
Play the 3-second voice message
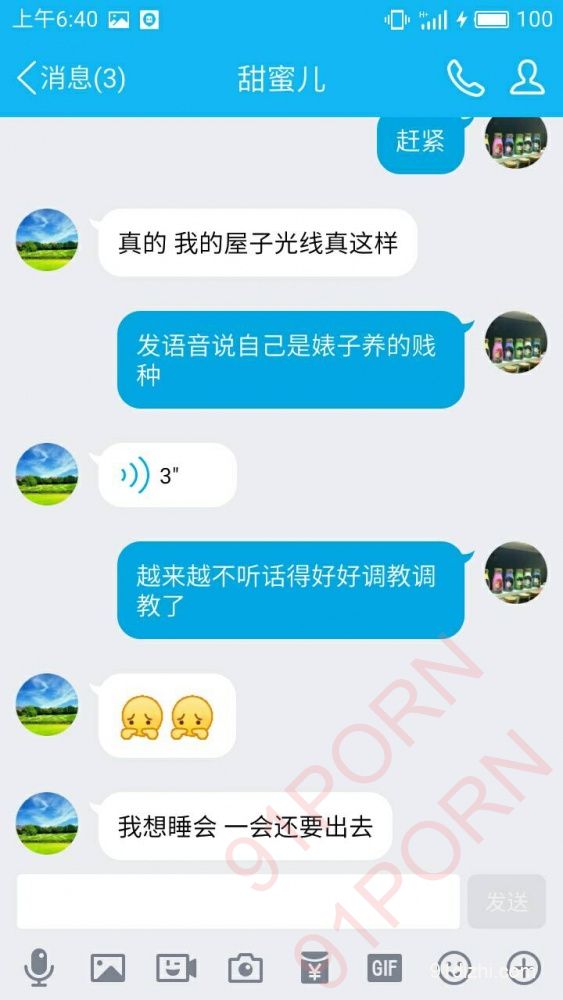click(x=168, y=475)
